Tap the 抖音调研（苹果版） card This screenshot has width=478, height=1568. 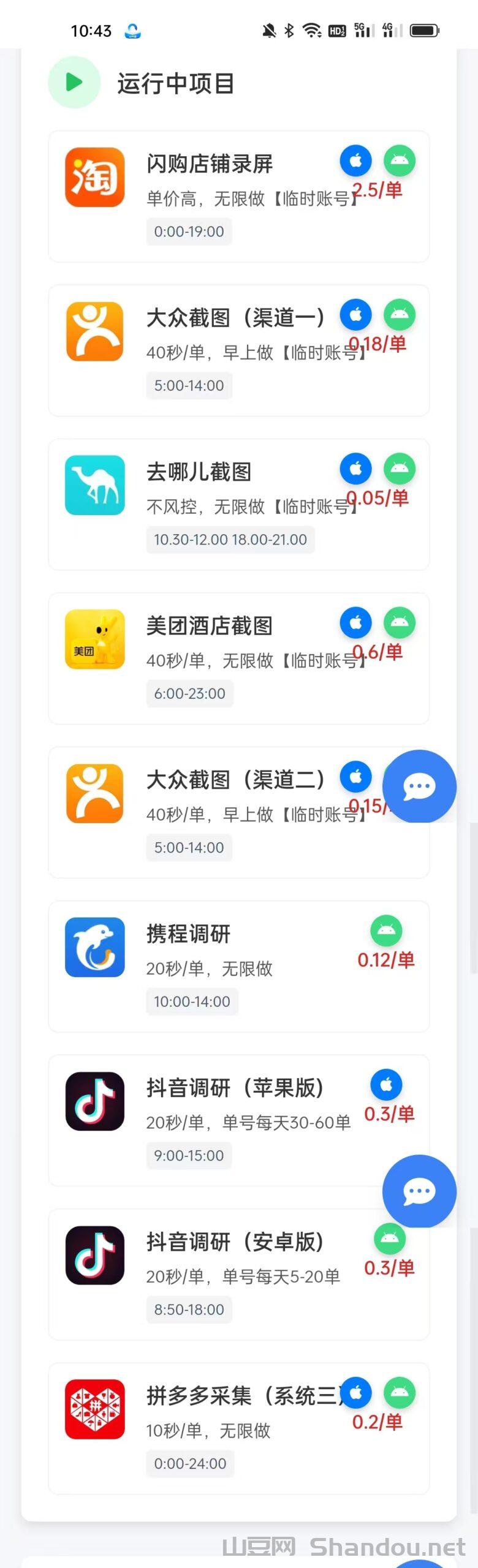click(x=238, y=1120)
